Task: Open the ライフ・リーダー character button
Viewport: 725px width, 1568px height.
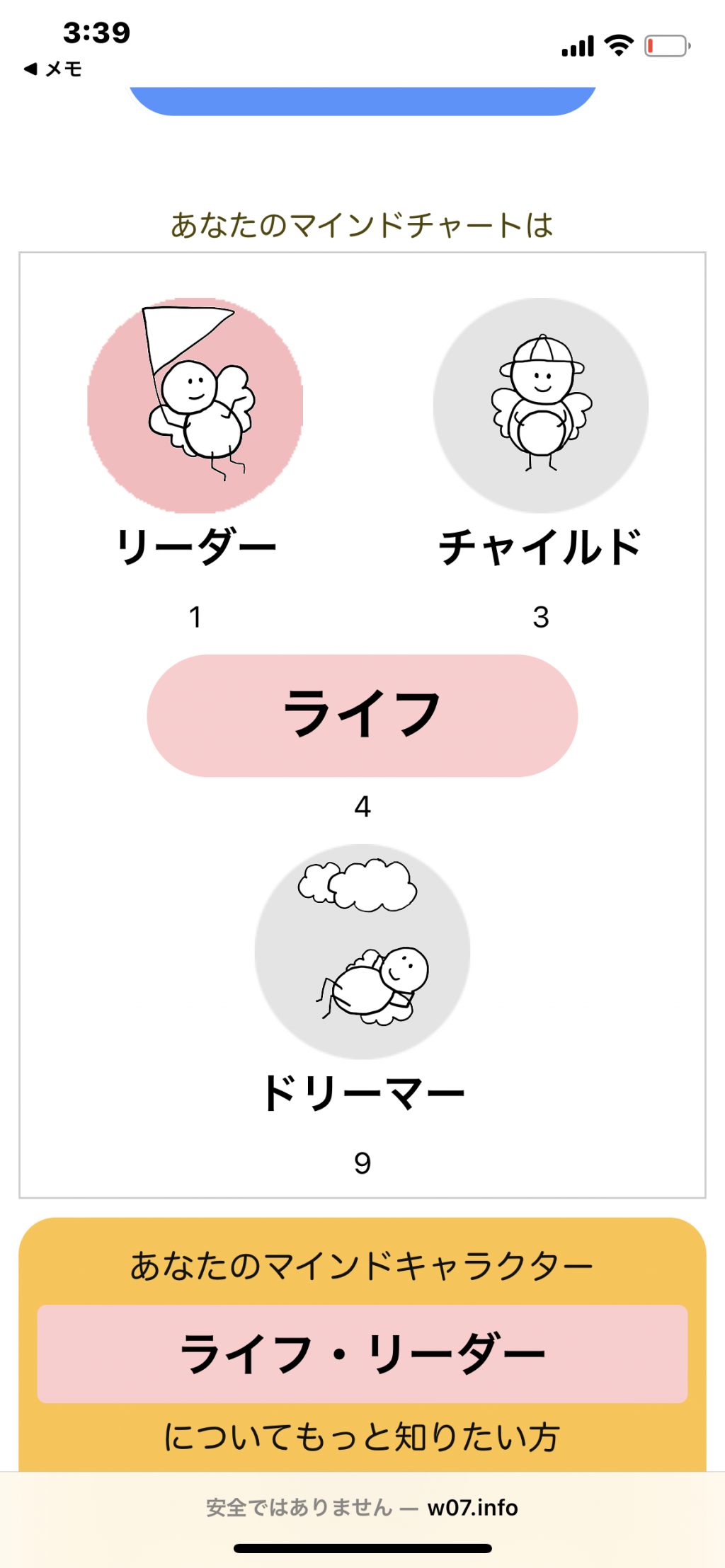Action: [362, 1354]
